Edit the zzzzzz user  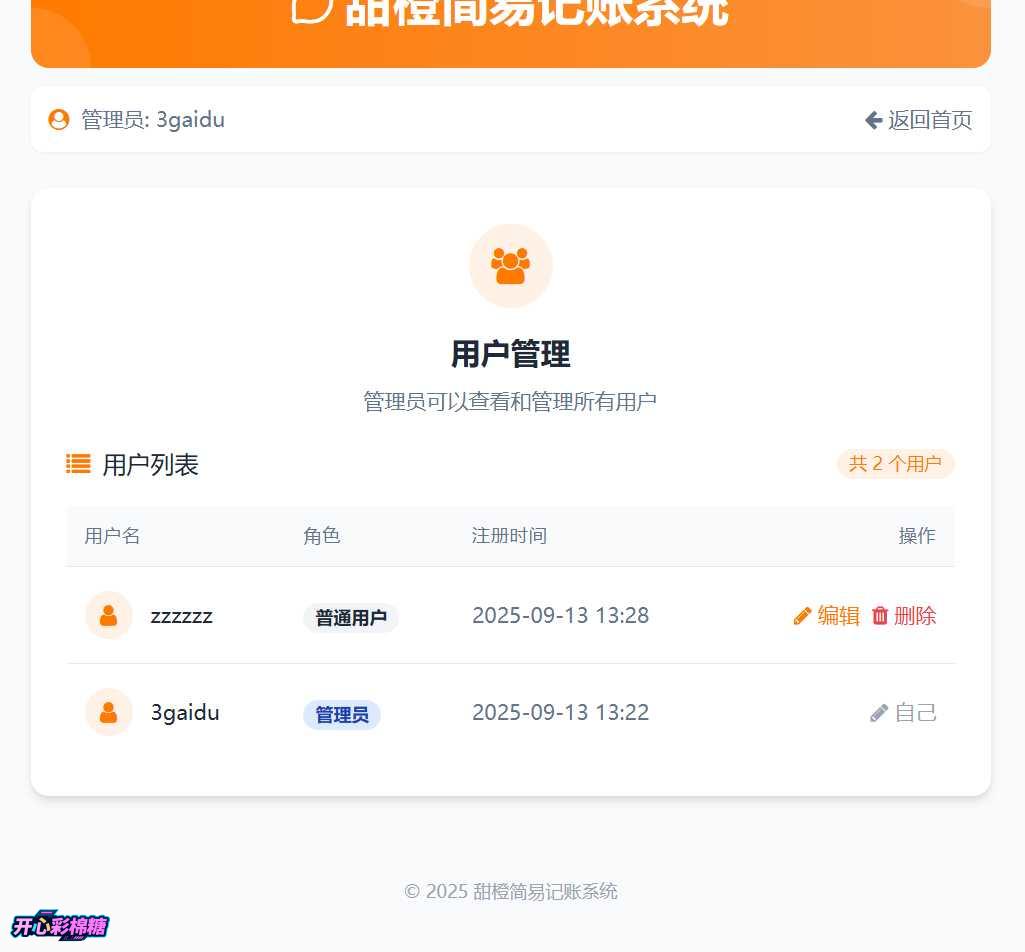pyautogui.click(x=826, y=616)
